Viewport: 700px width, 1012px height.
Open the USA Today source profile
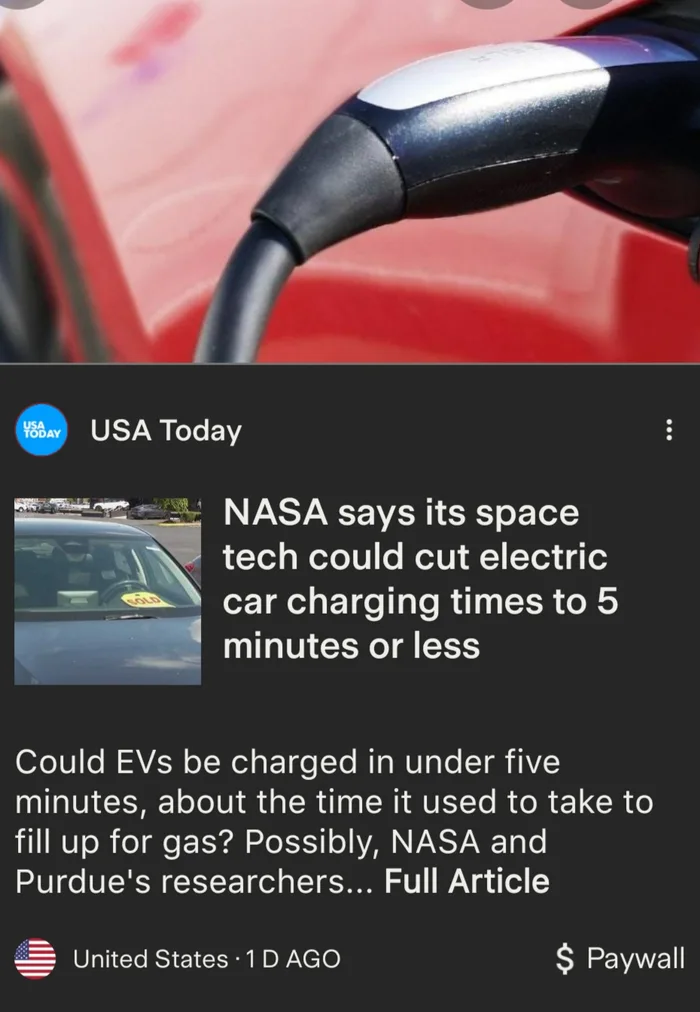click(165, 431)
